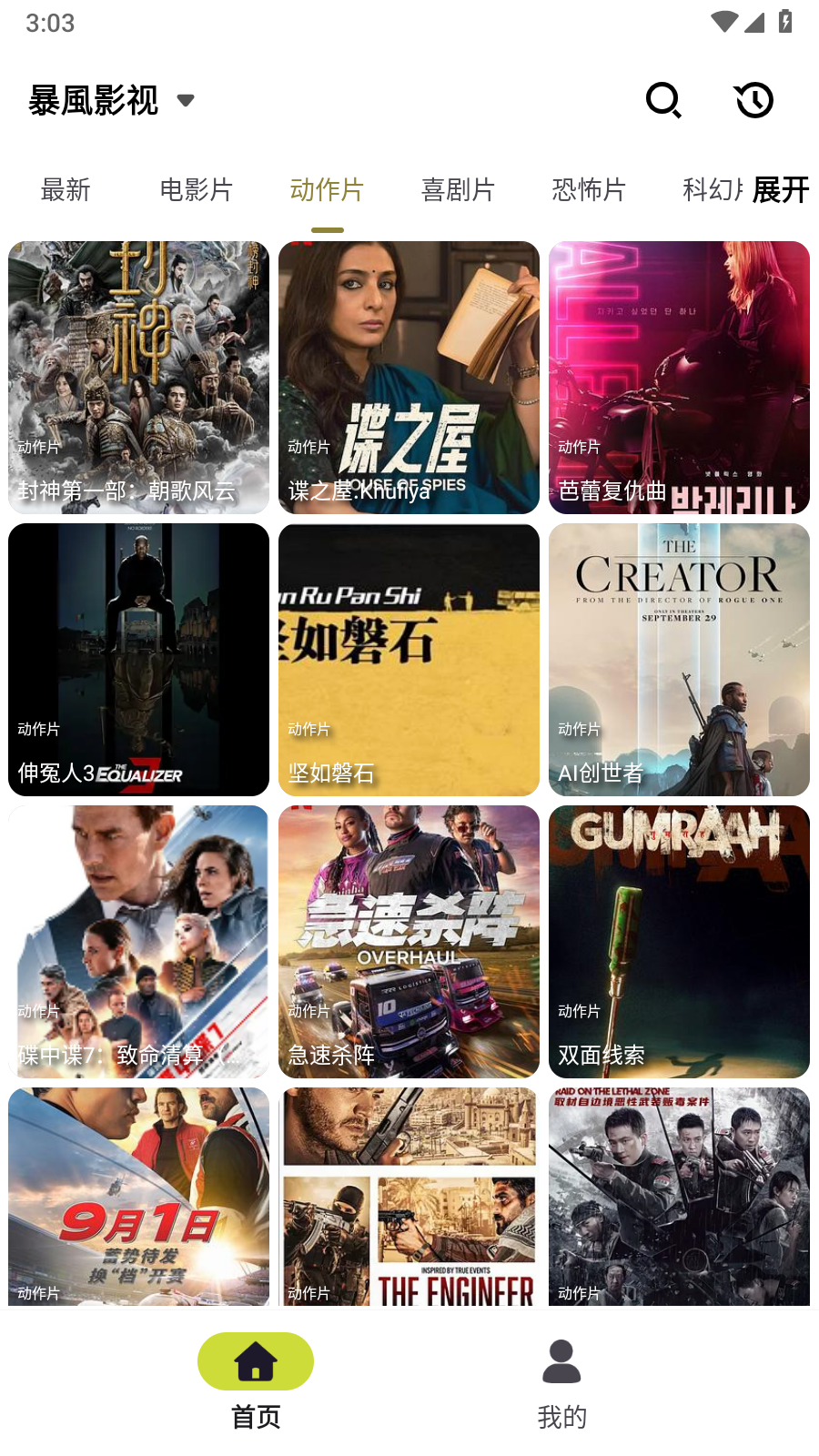Select the 喜剧片 category tab
Screen dimensions: 819x1456
[x=458, y=190]
